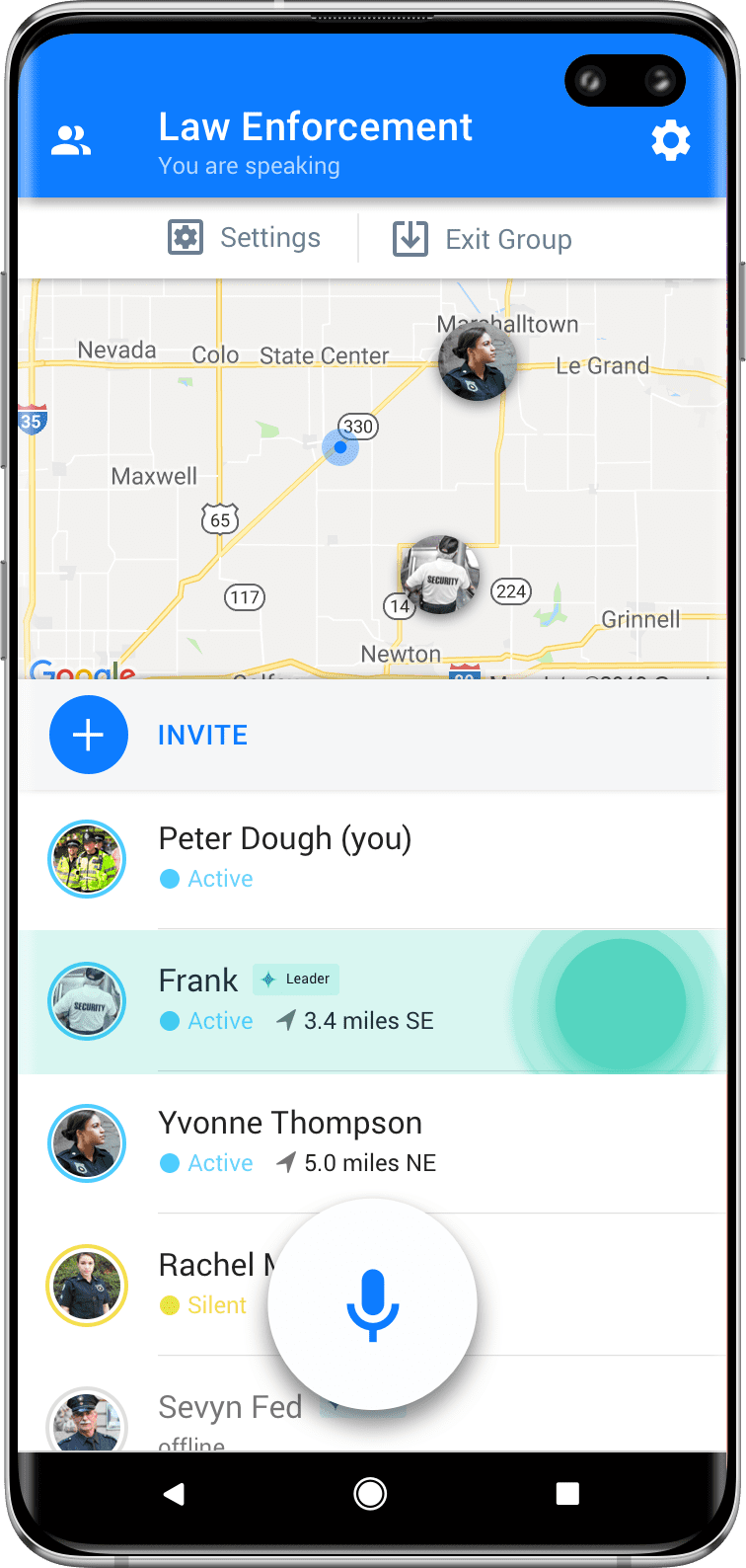Tap the Invite plus button
Viewport: 746px width, 1568px height.
[x=89, y=735]
